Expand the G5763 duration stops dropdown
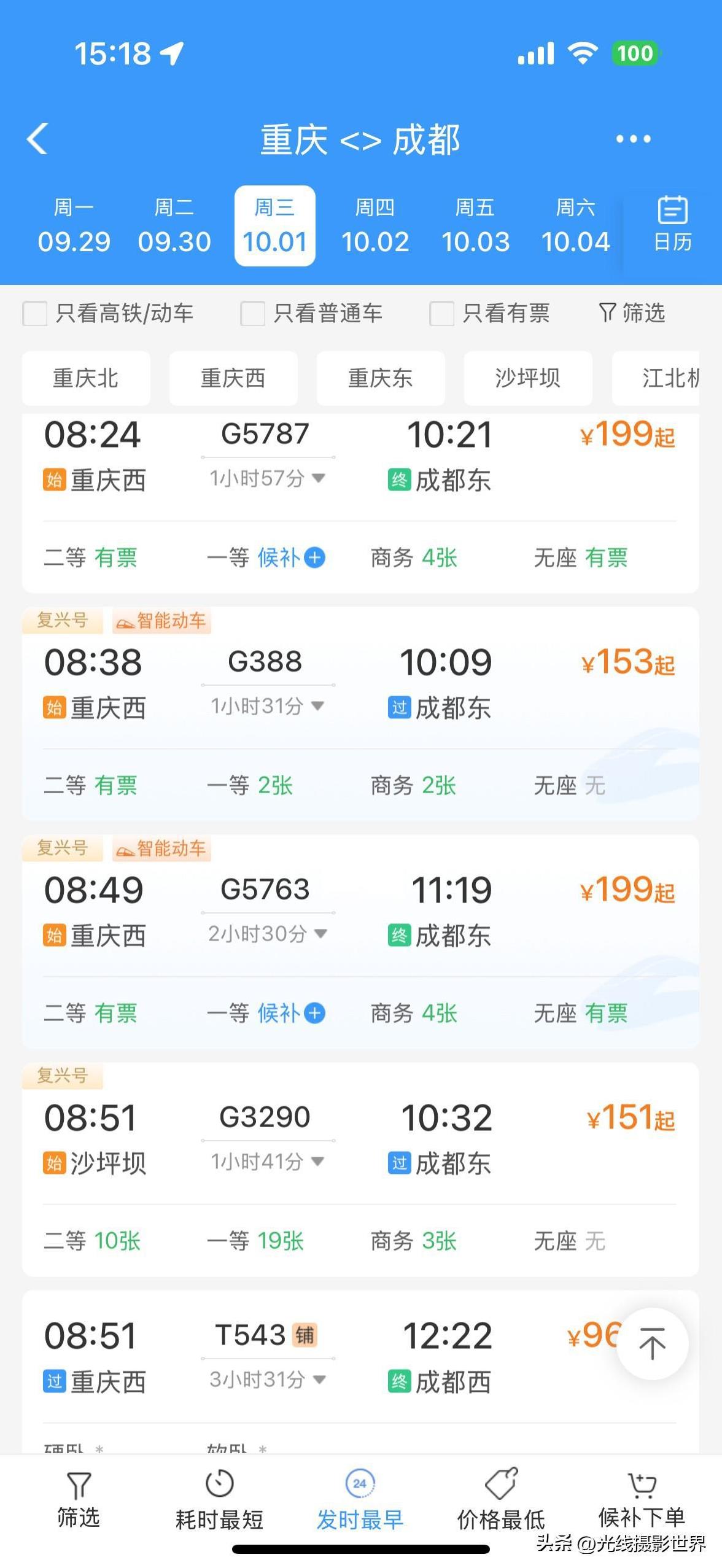This screenshot has height=1568, width=722. click(266, 934)
